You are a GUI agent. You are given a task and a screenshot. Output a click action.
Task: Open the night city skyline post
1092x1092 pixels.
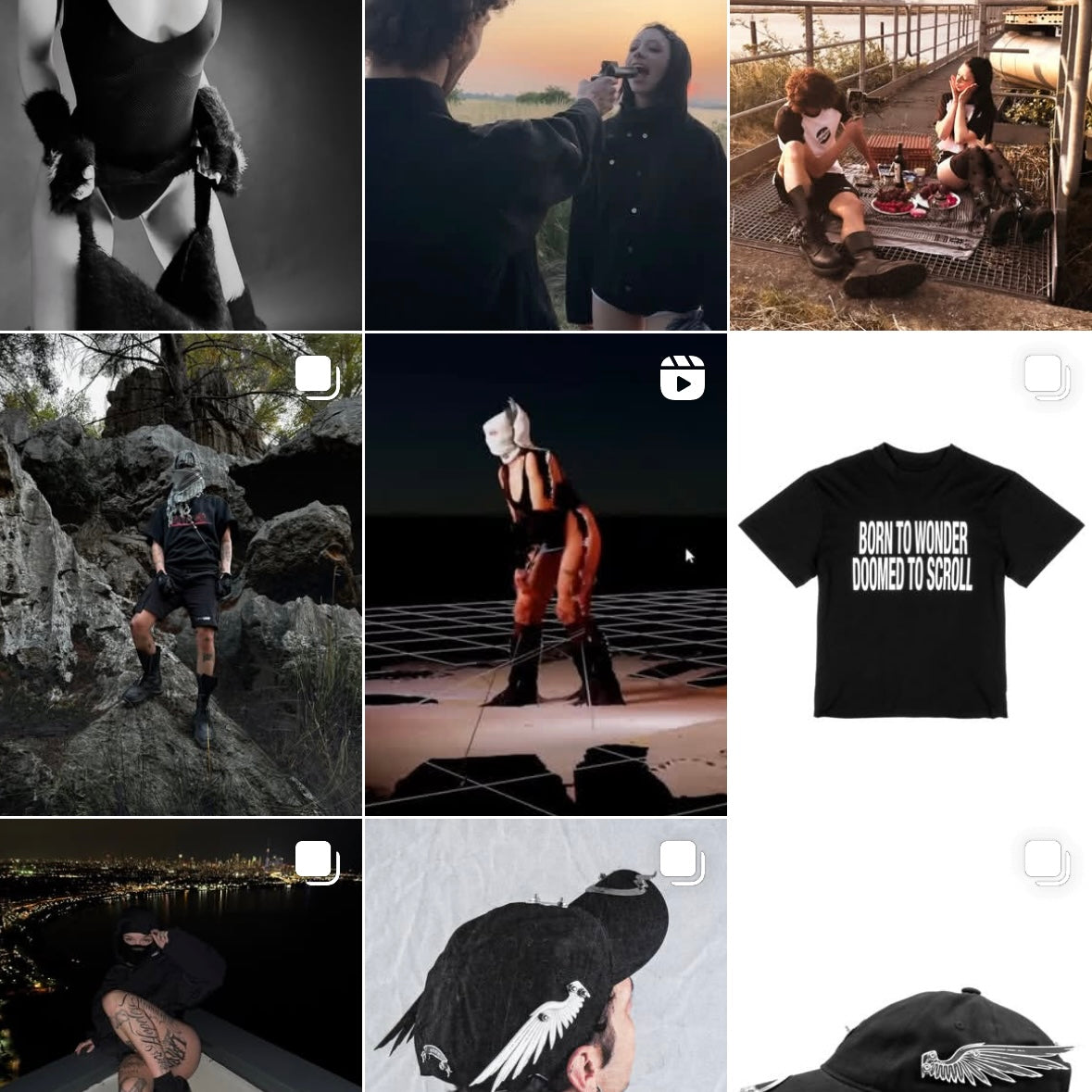(x=181, y=955)
